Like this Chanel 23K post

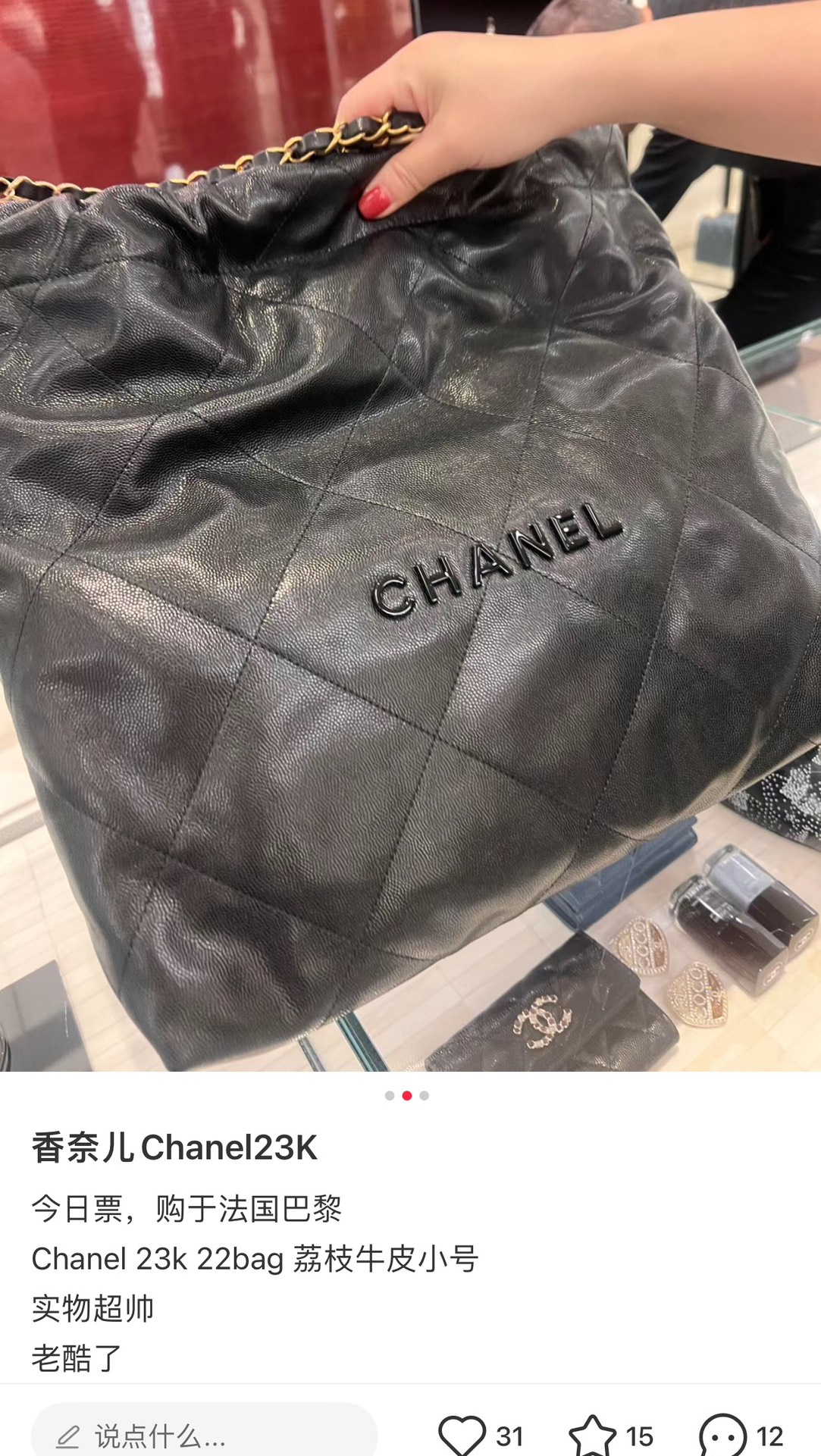pos(462,1435)
